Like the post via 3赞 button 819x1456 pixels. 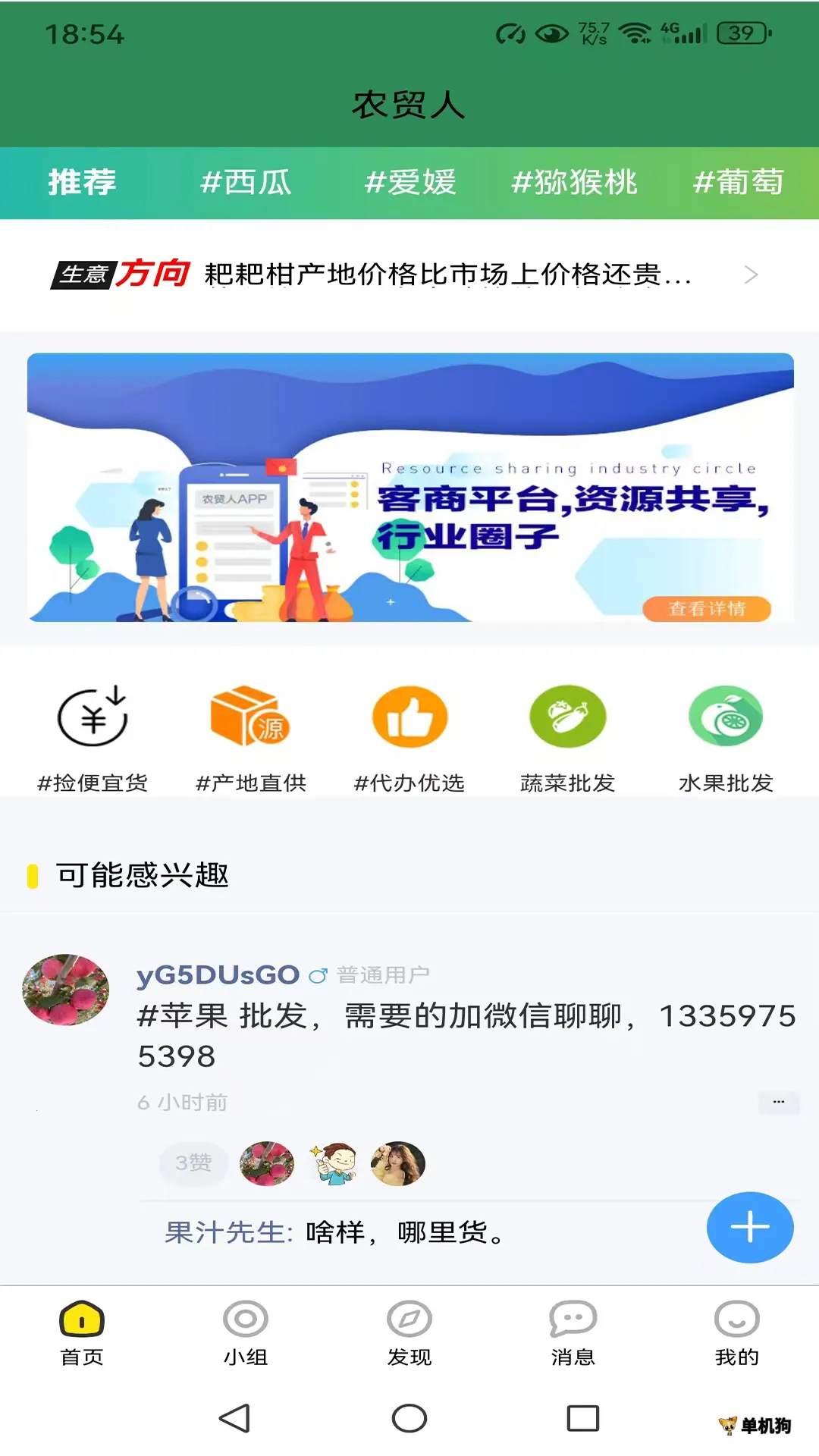[x=193, y=1163]
